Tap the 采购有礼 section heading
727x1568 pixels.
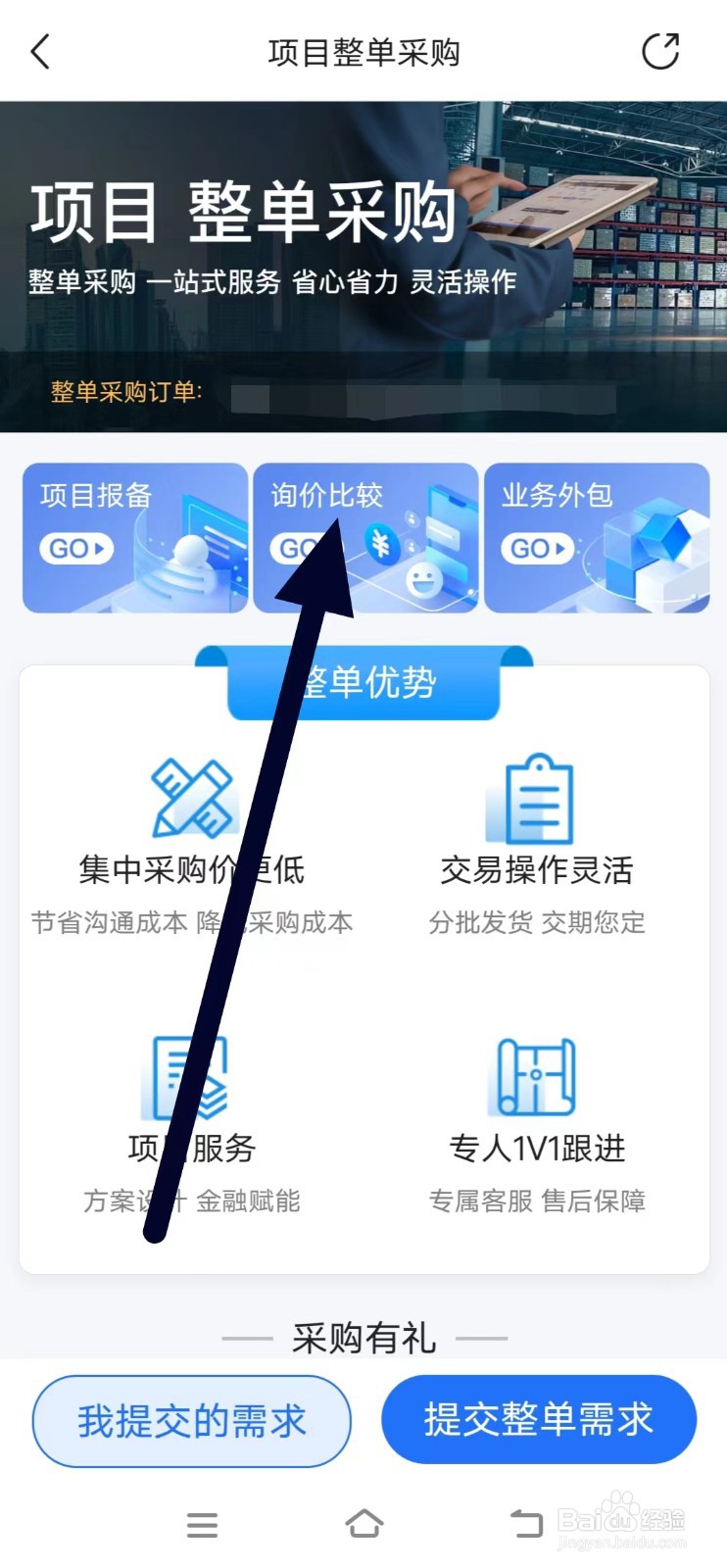(x=363, y=1336)
